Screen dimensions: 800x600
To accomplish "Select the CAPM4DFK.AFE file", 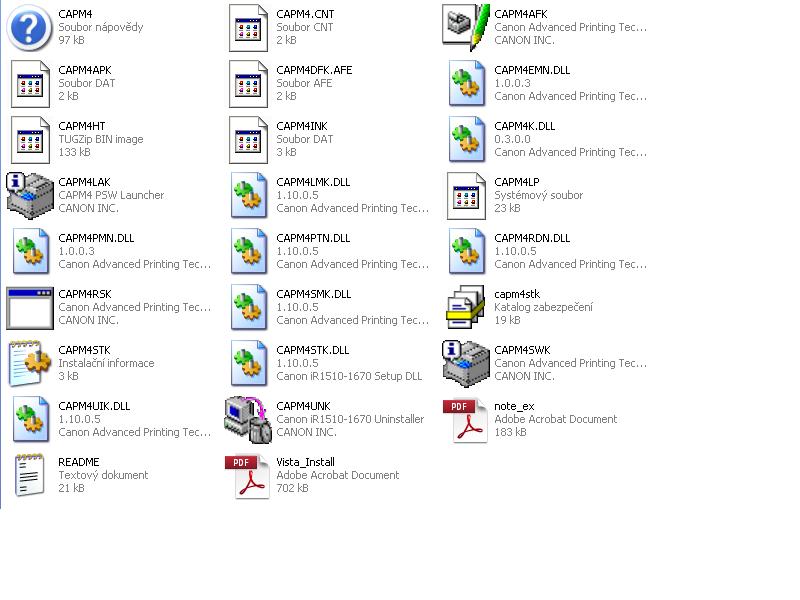I will (248, 83).
